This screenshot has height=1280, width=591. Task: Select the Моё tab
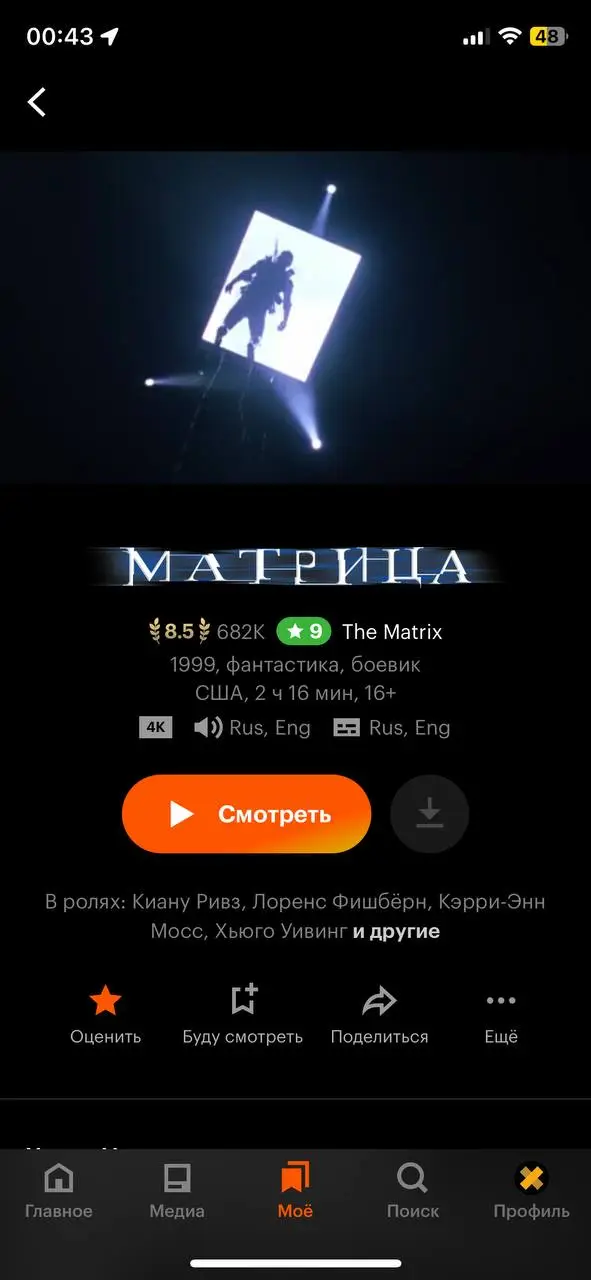pyautogui.click(x=295, y=1192)
